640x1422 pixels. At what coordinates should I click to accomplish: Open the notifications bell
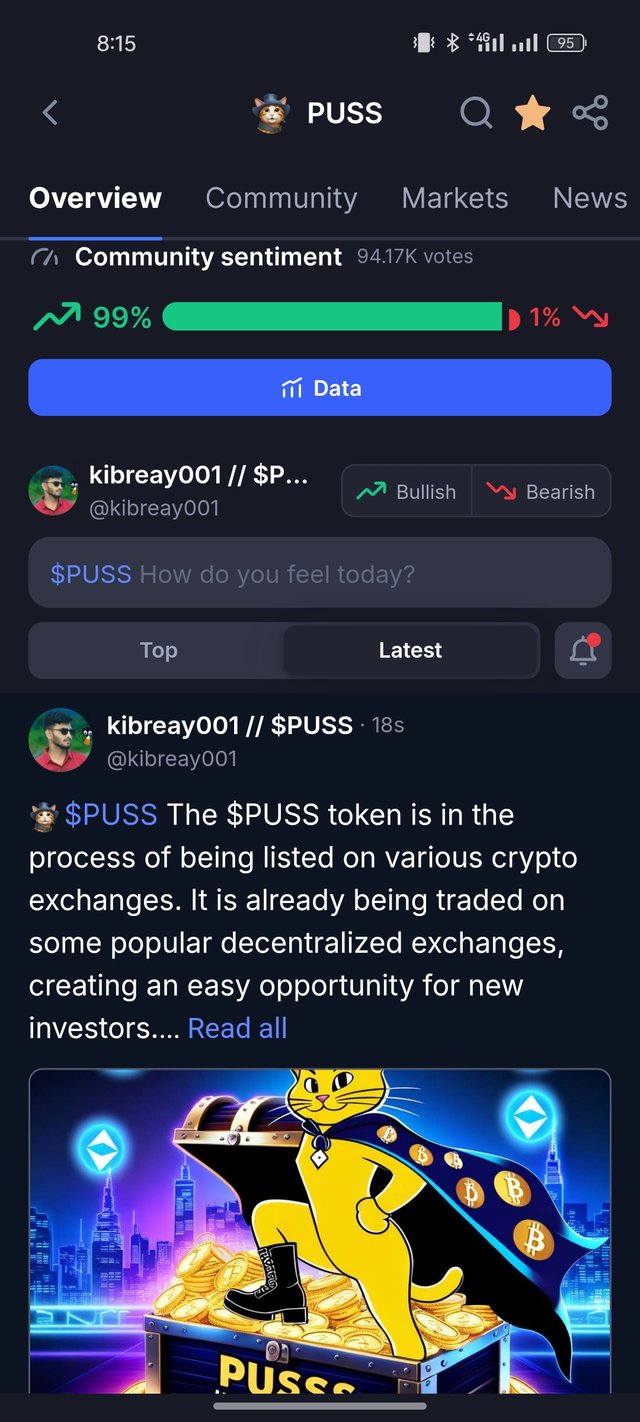[583, 651]
